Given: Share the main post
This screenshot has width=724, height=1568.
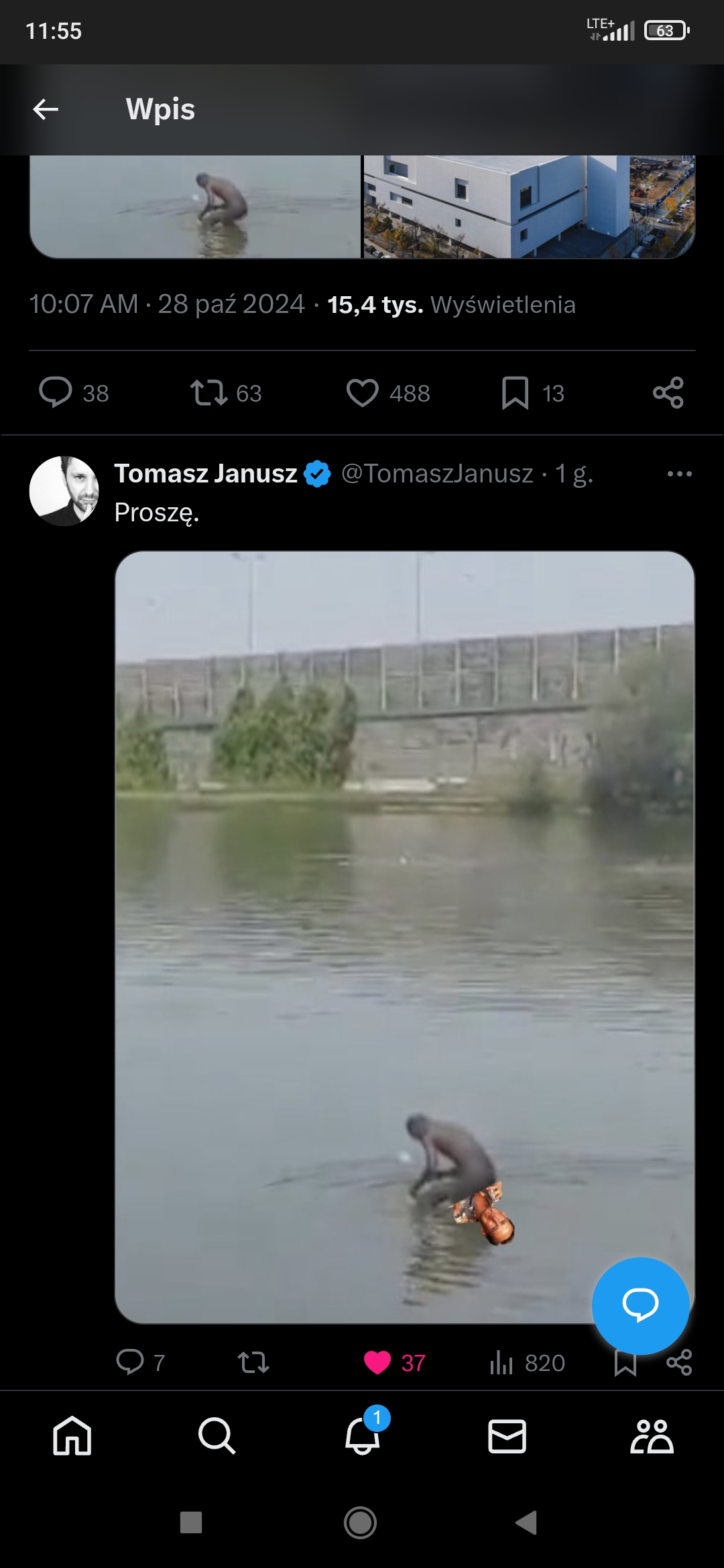Looking at the screenshot, I should click(x=668, y=393).
